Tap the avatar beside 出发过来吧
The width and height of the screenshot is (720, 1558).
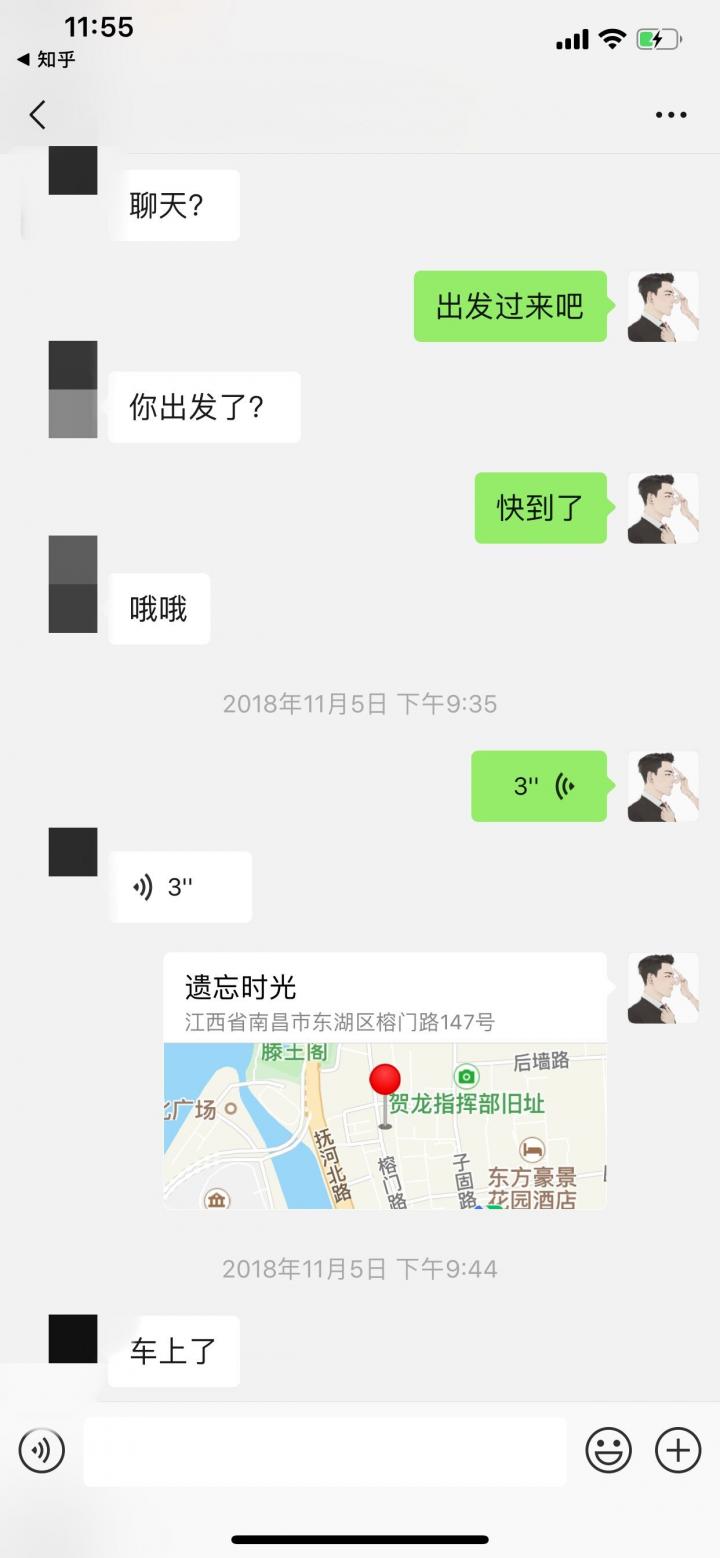662,306
